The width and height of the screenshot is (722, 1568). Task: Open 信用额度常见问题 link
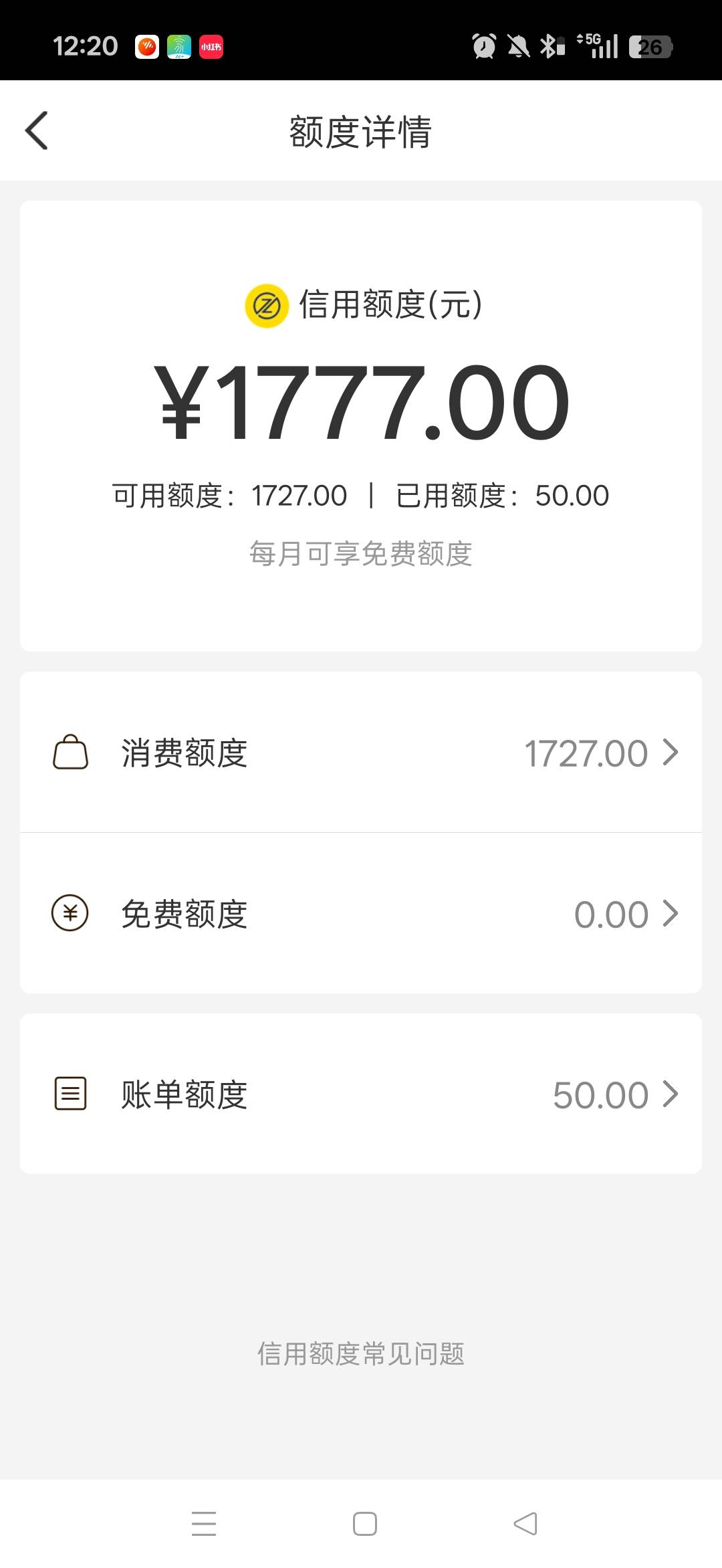point(361,1354)
